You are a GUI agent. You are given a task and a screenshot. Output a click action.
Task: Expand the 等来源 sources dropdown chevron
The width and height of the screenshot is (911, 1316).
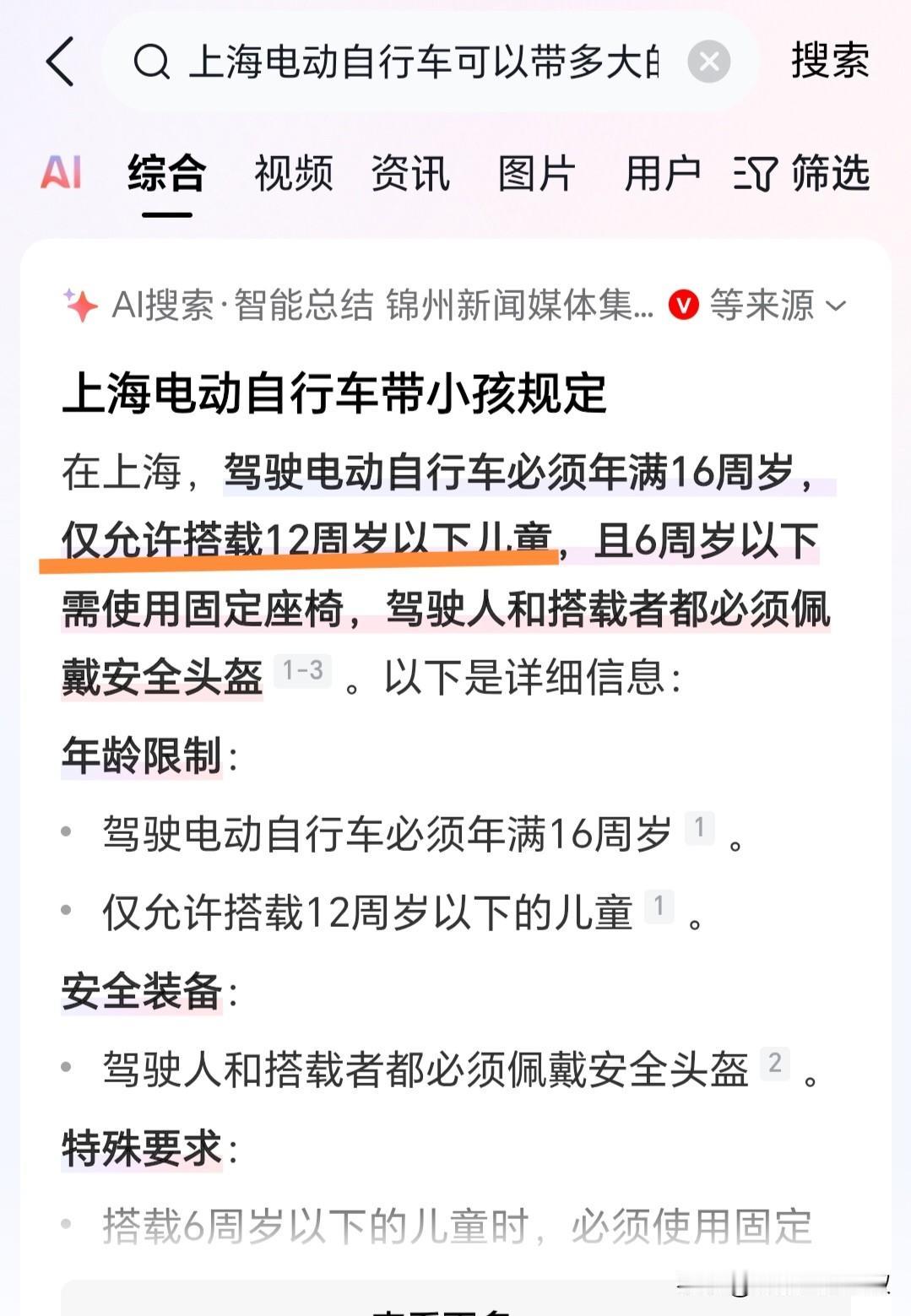[x=835, y=309]
